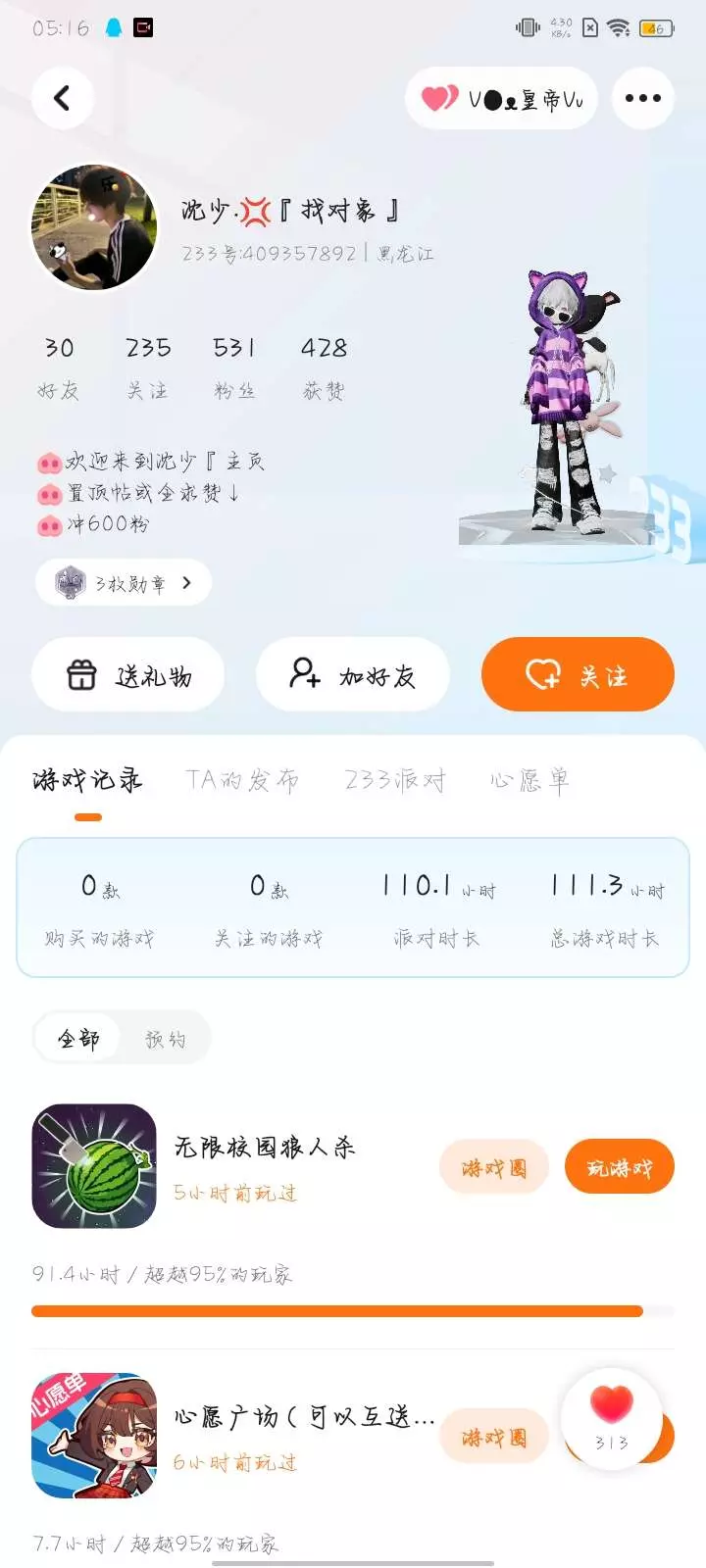This screenshot has width=706, height=1568.
Task: View the profile avatar photo
Action: click(94, 226)
